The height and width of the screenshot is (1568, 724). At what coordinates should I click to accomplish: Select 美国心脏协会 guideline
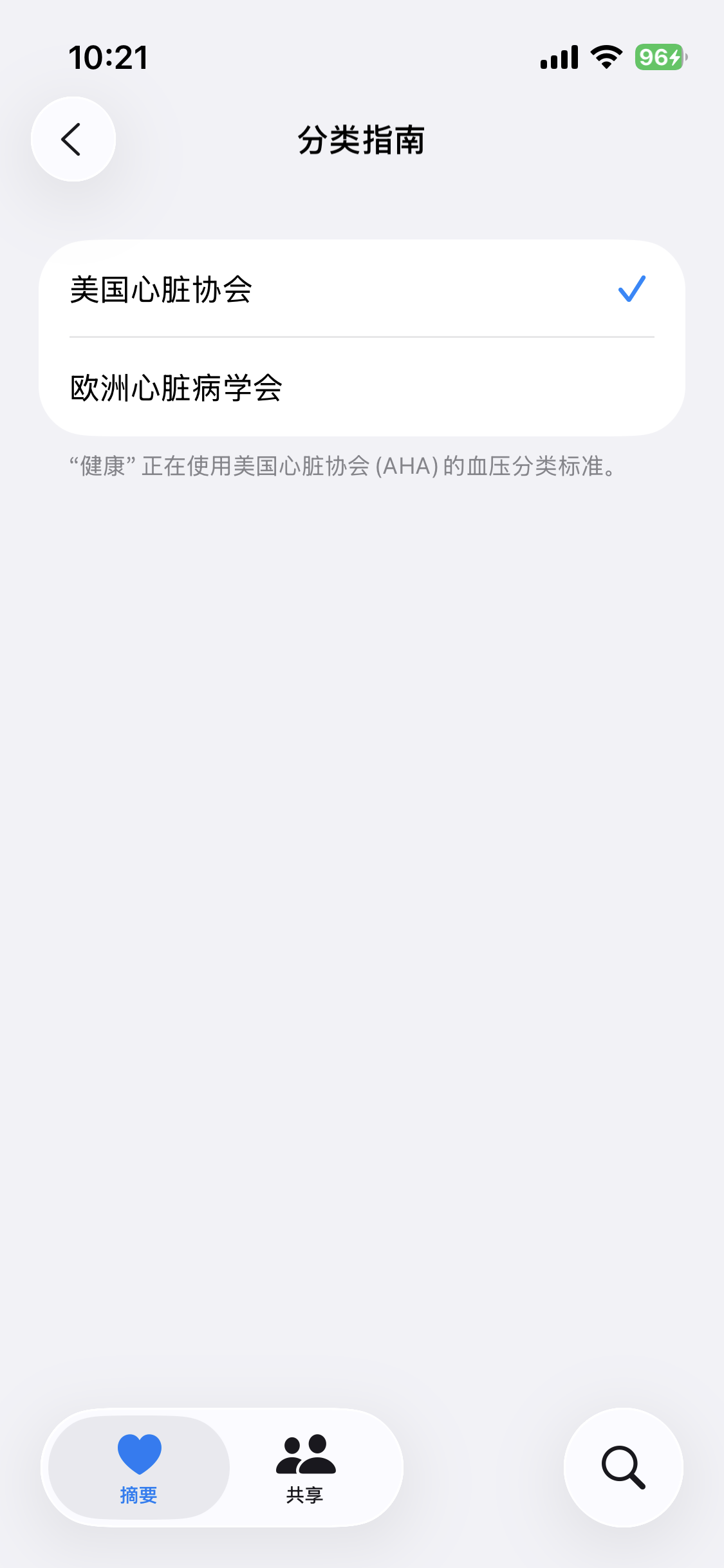(x=362, y=289)
